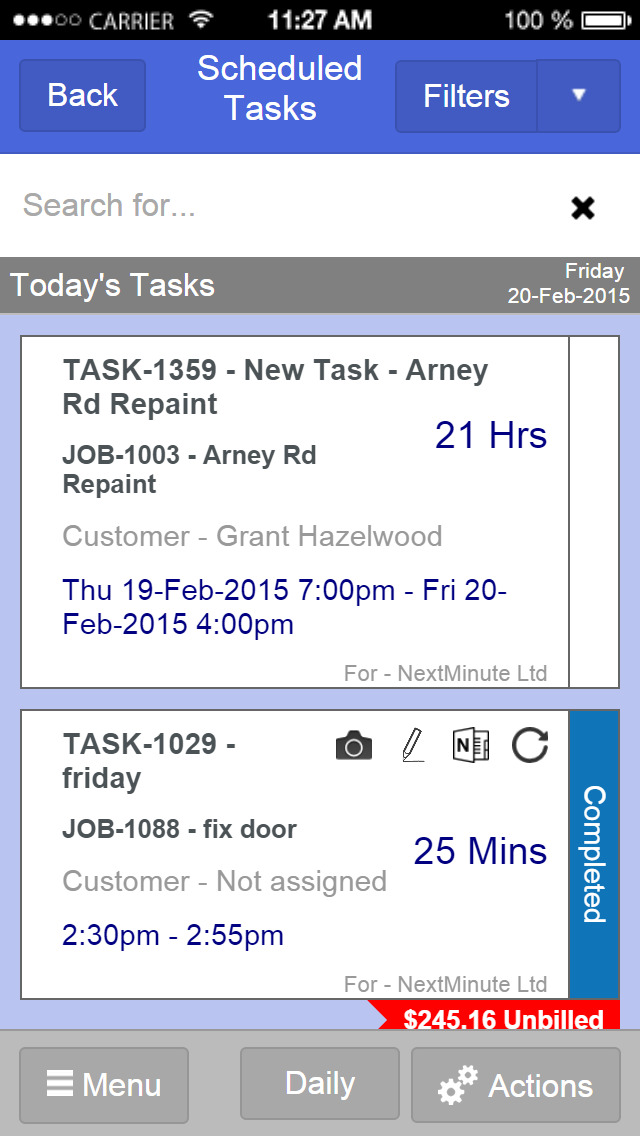Screen dimensions: 640x1136
Task: Open TASK-1029 friday task card
Action: (295, 854)
